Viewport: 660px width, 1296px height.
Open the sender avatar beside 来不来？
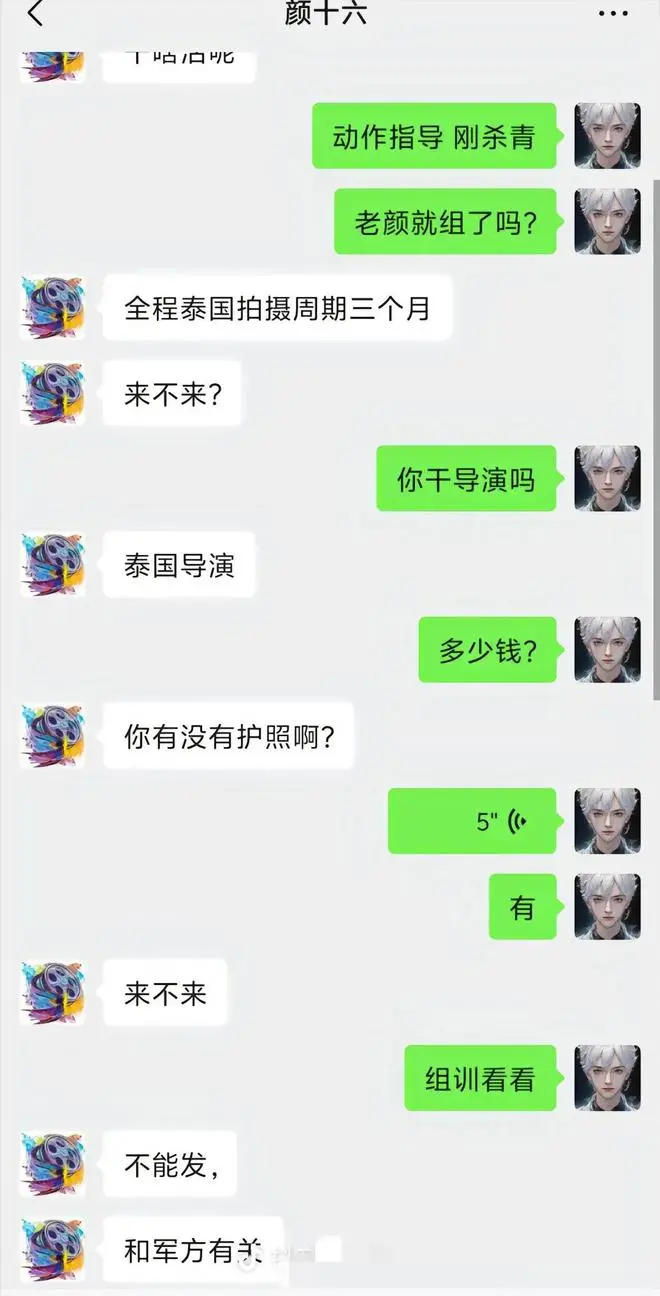click(x=52, y=393)
